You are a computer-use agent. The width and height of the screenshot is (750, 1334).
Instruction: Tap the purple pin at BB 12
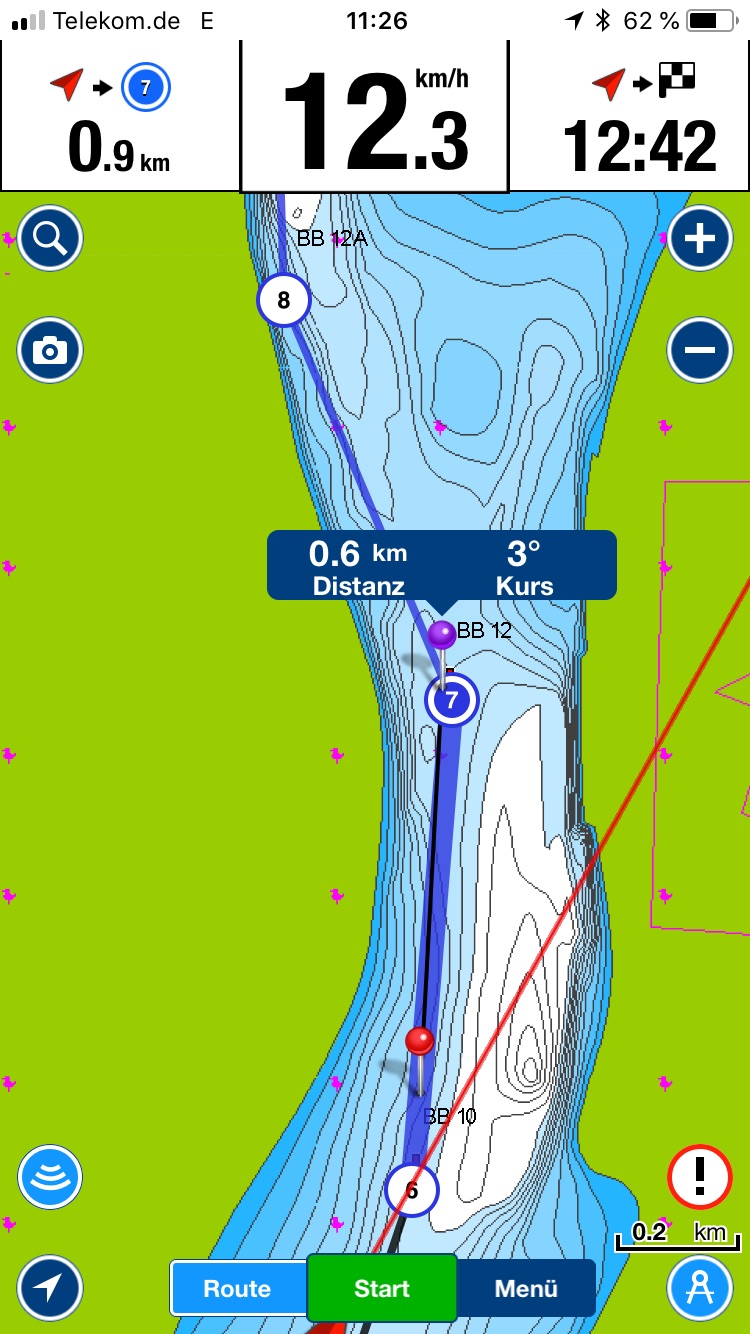pyautogui.click(x=442, y=634)
